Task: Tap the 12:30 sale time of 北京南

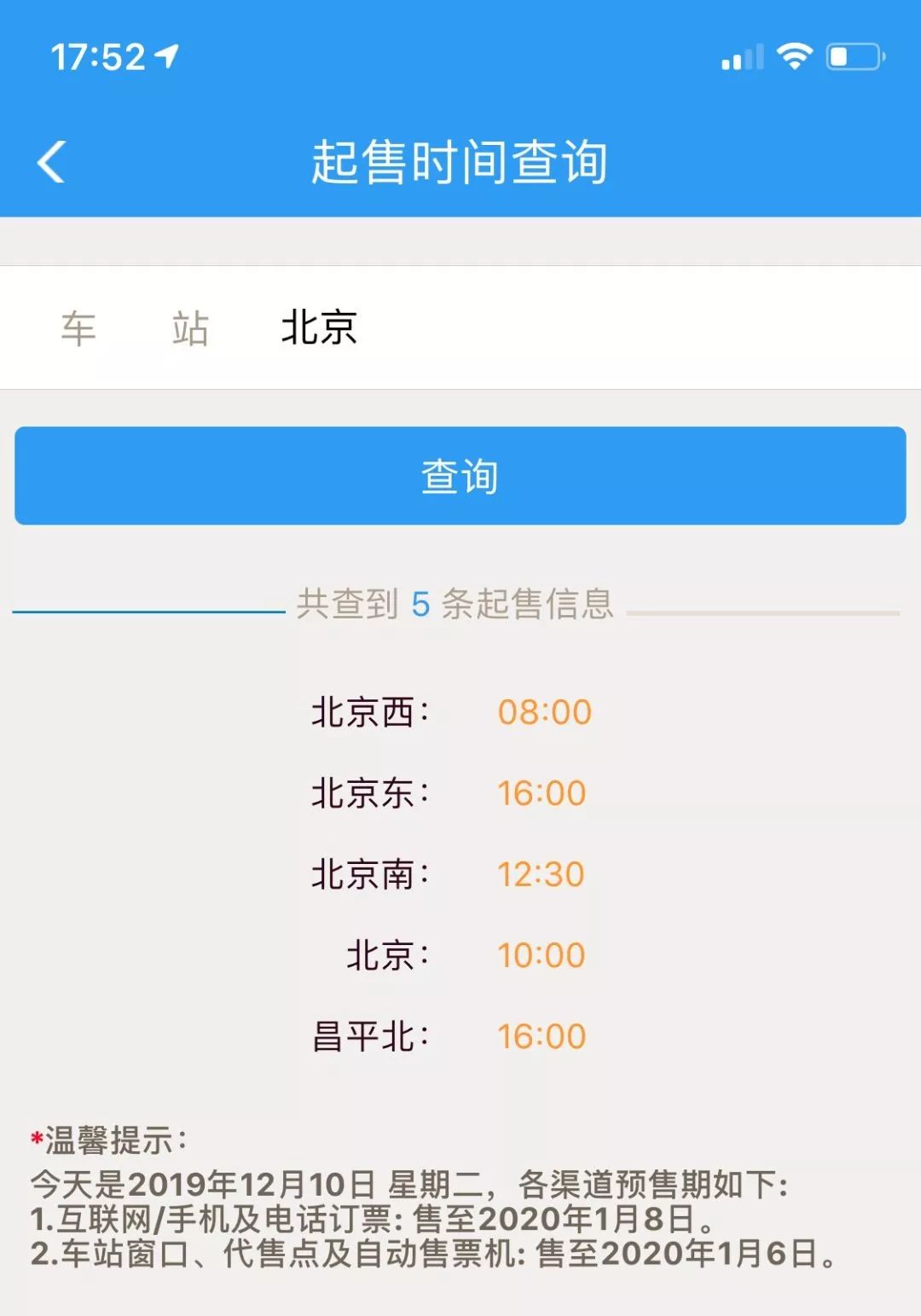Action: click(x=543, y=873)
